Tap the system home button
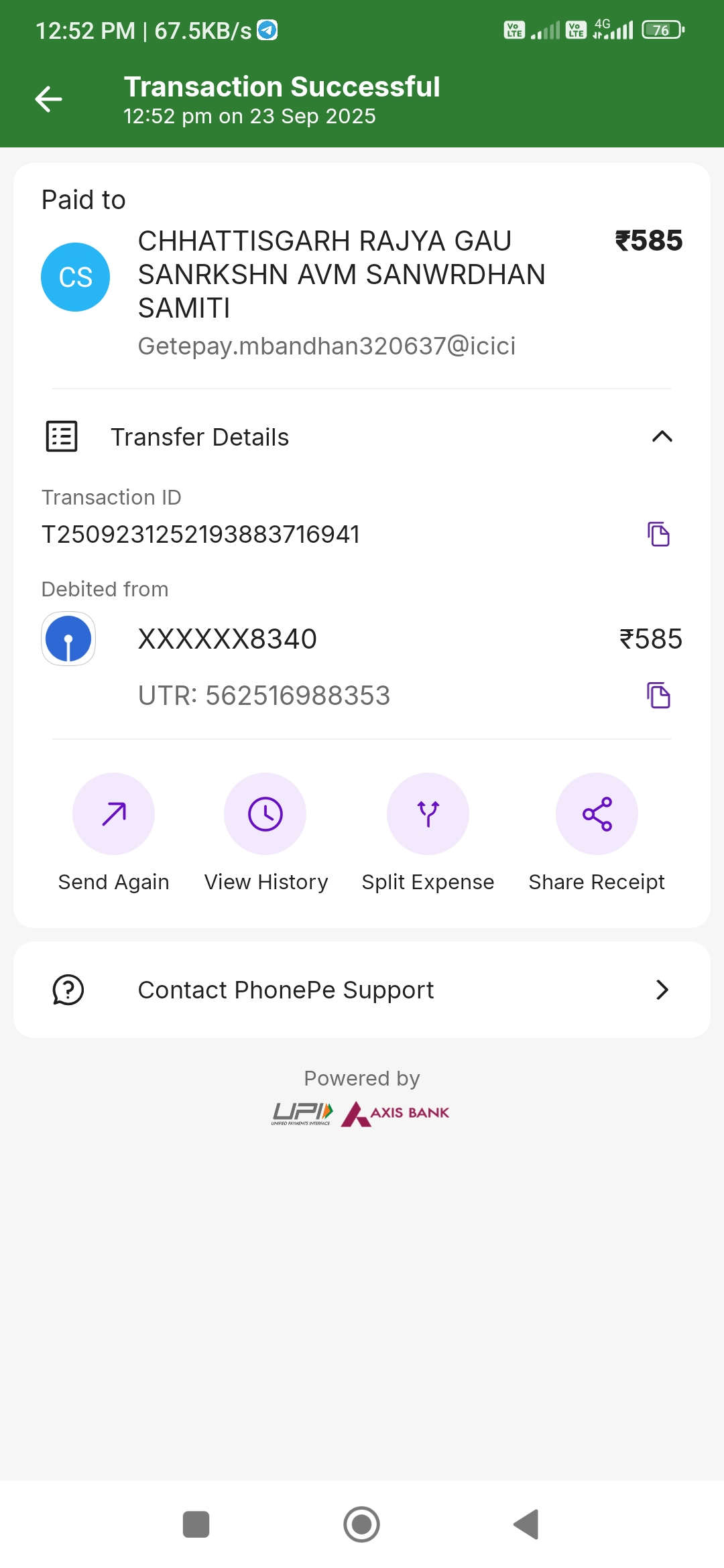Image resolution: width=724 pixels, height=1568 pixels. pos(362,1524)
